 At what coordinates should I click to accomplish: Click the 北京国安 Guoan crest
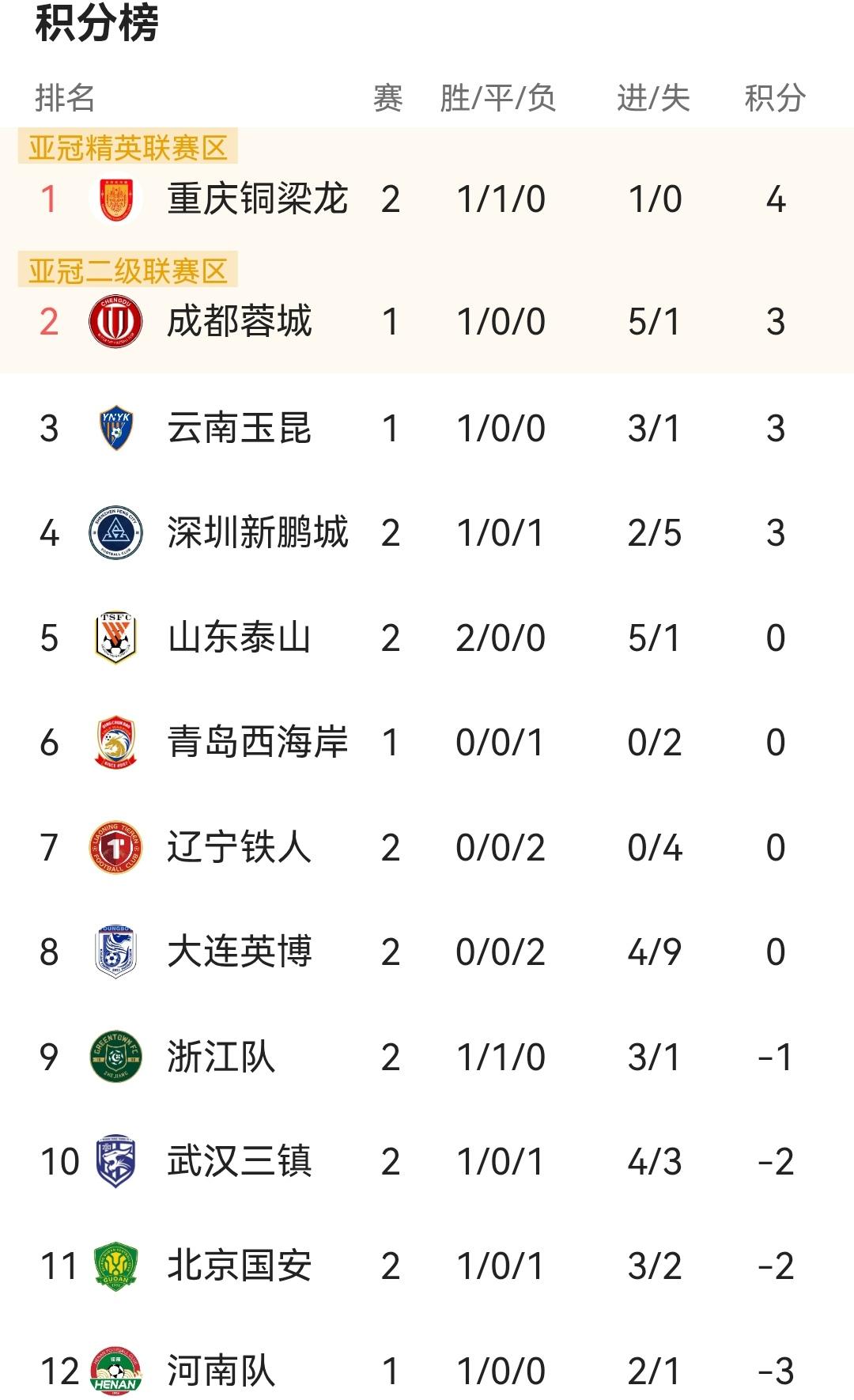(x=113, y=1266)
